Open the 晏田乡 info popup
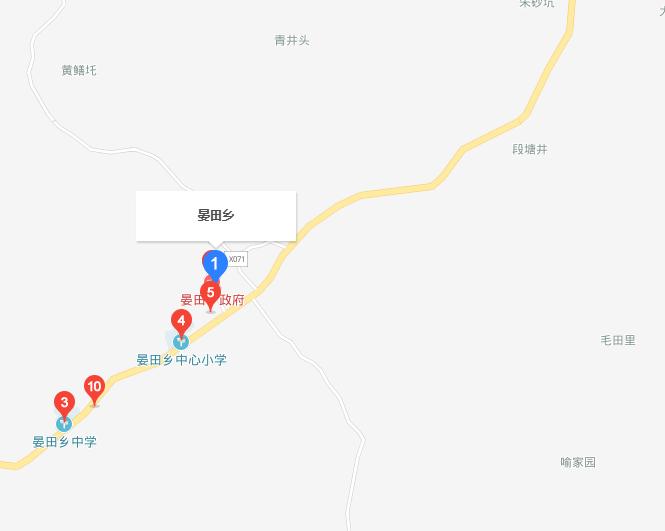This screenshot has width=665, height=531. pos(216,215)
